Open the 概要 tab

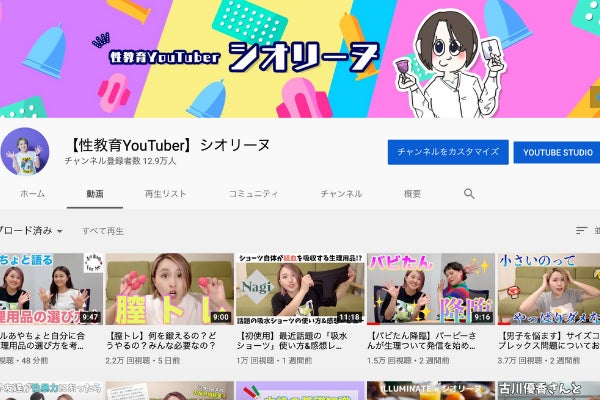point(412,193)
